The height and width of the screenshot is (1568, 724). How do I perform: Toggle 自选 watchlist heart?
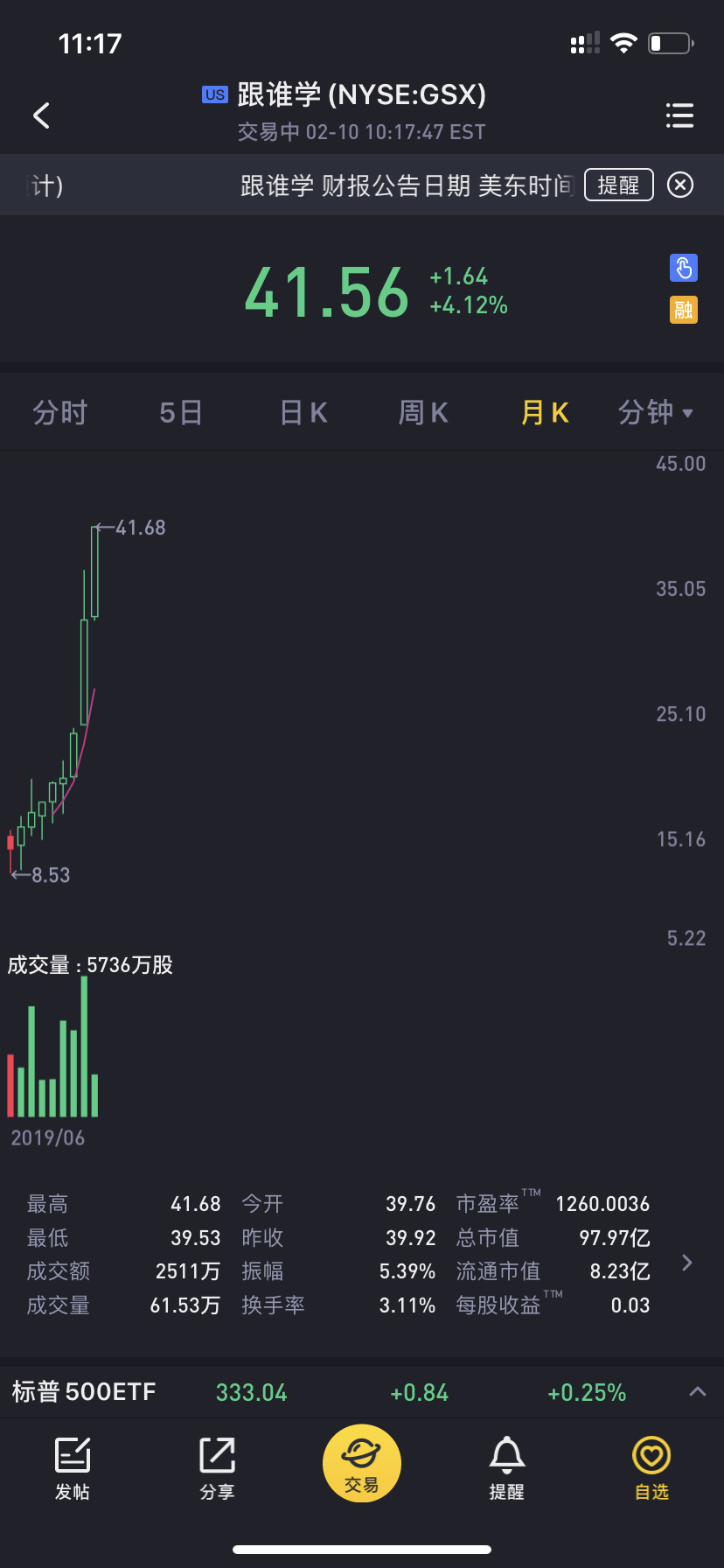click(651, 1468)
